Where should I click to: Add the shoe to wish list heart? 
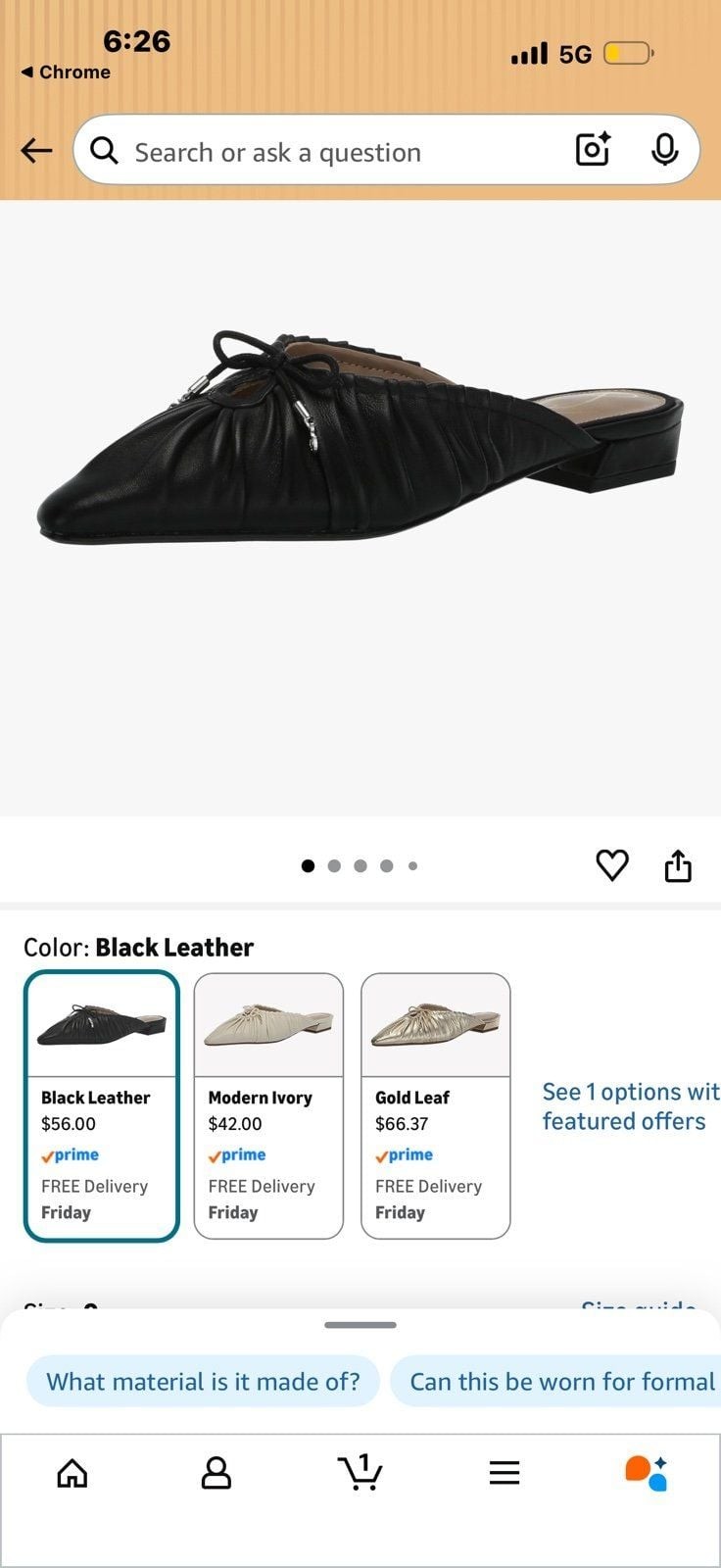[612, 865]
